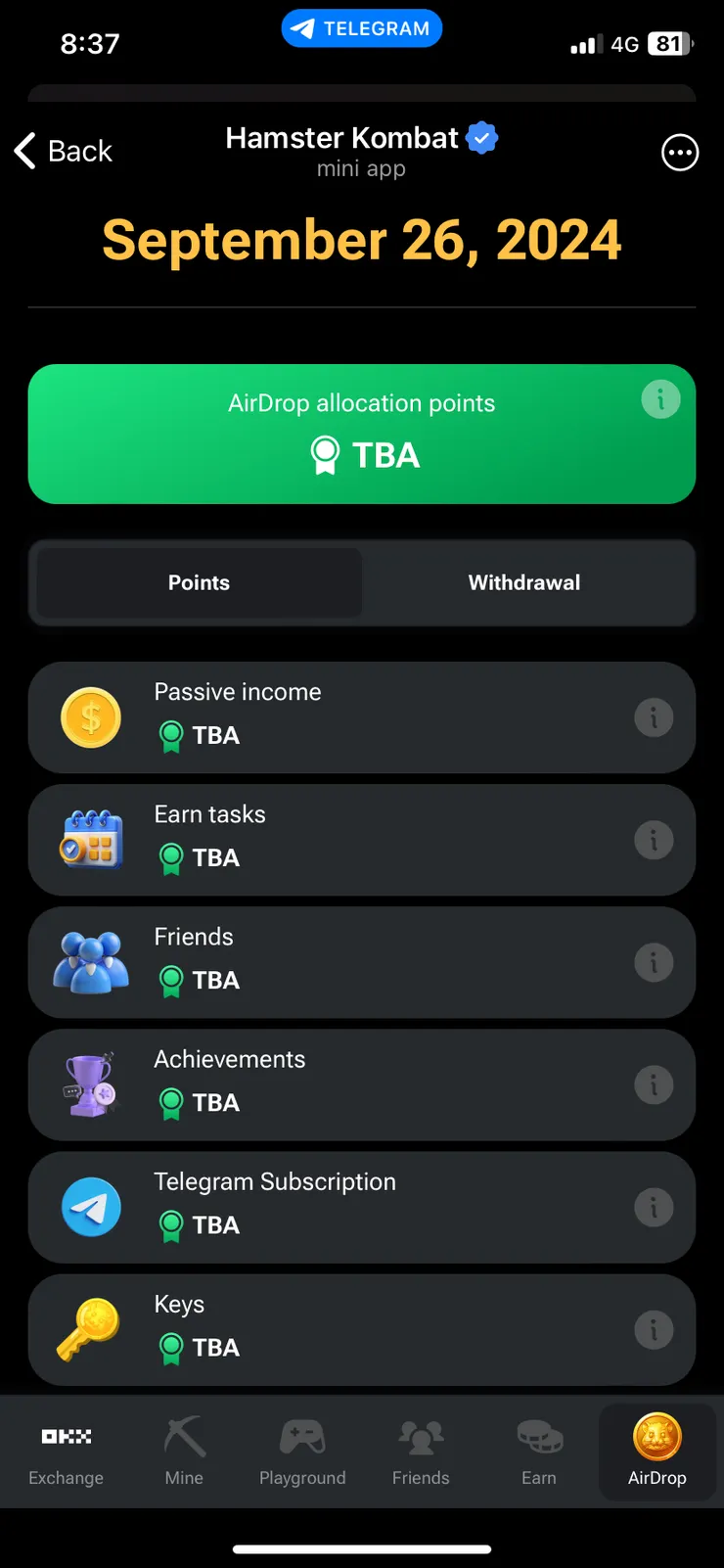
Task: Switch to the Mine tab
Action: pos(184,1452)
